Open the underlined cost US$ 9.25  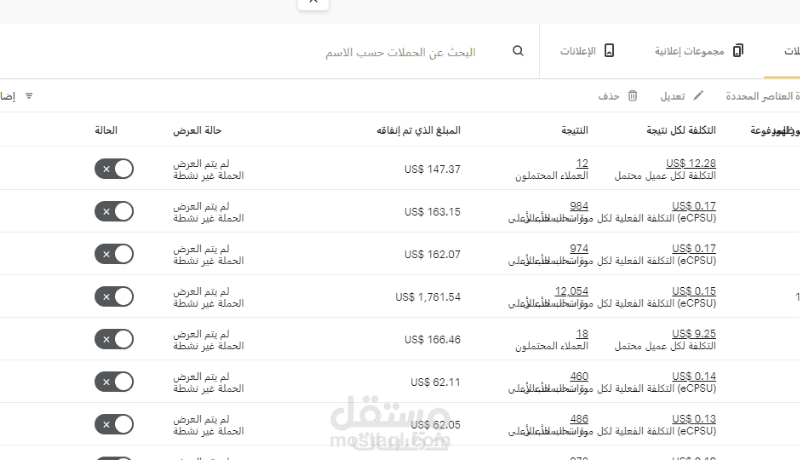pos(694,333)
